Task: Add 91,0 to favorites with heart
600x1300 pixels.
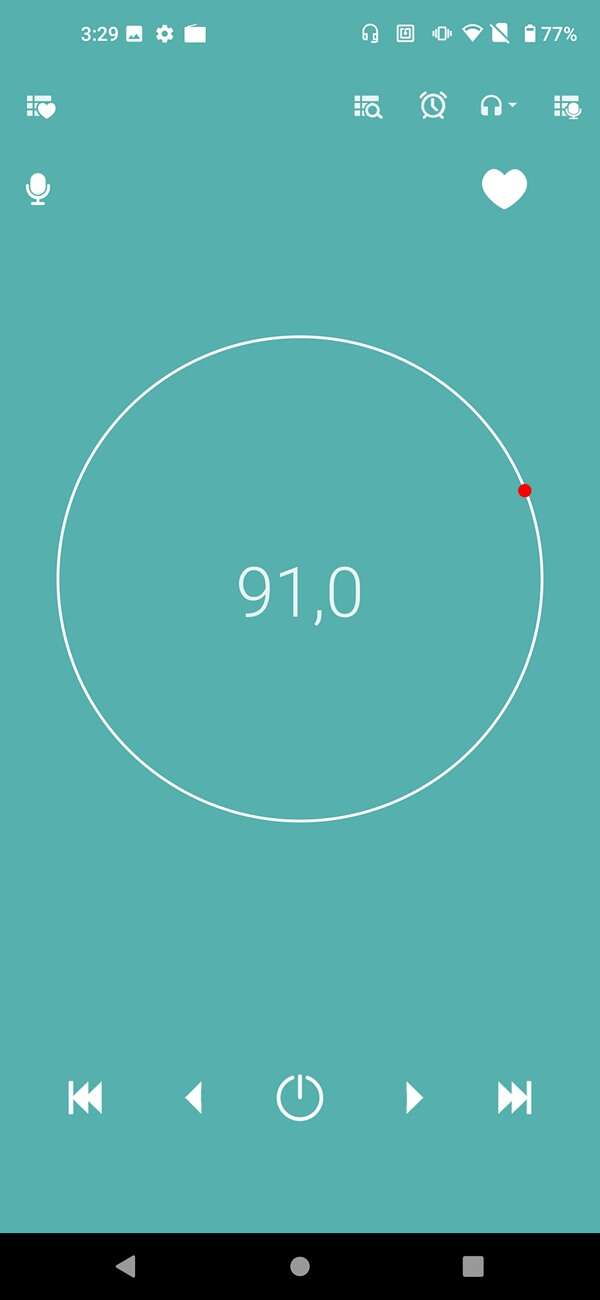Action: click(x=504, y=189)
